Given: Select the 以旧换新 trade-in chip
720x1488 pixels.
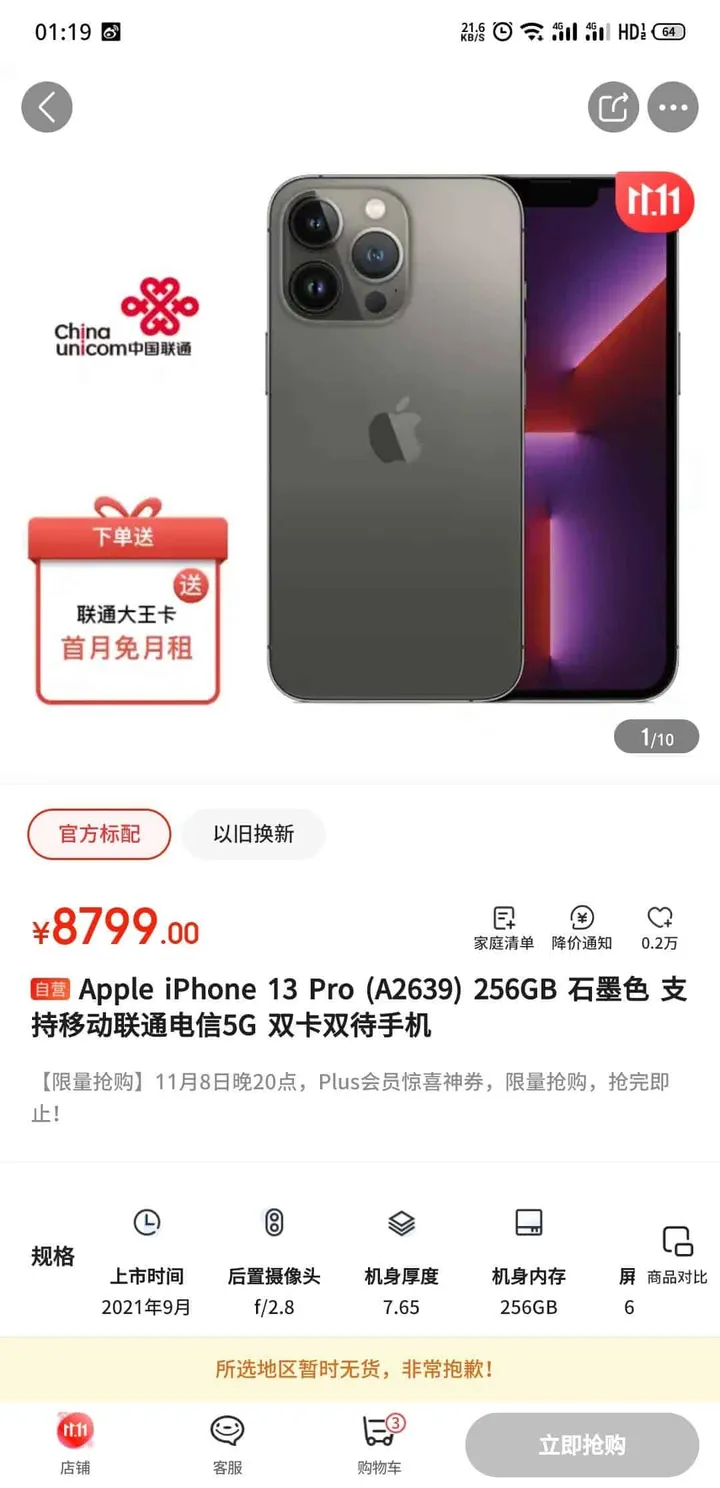Looking at the screenshot, I should tap(253, 834).
